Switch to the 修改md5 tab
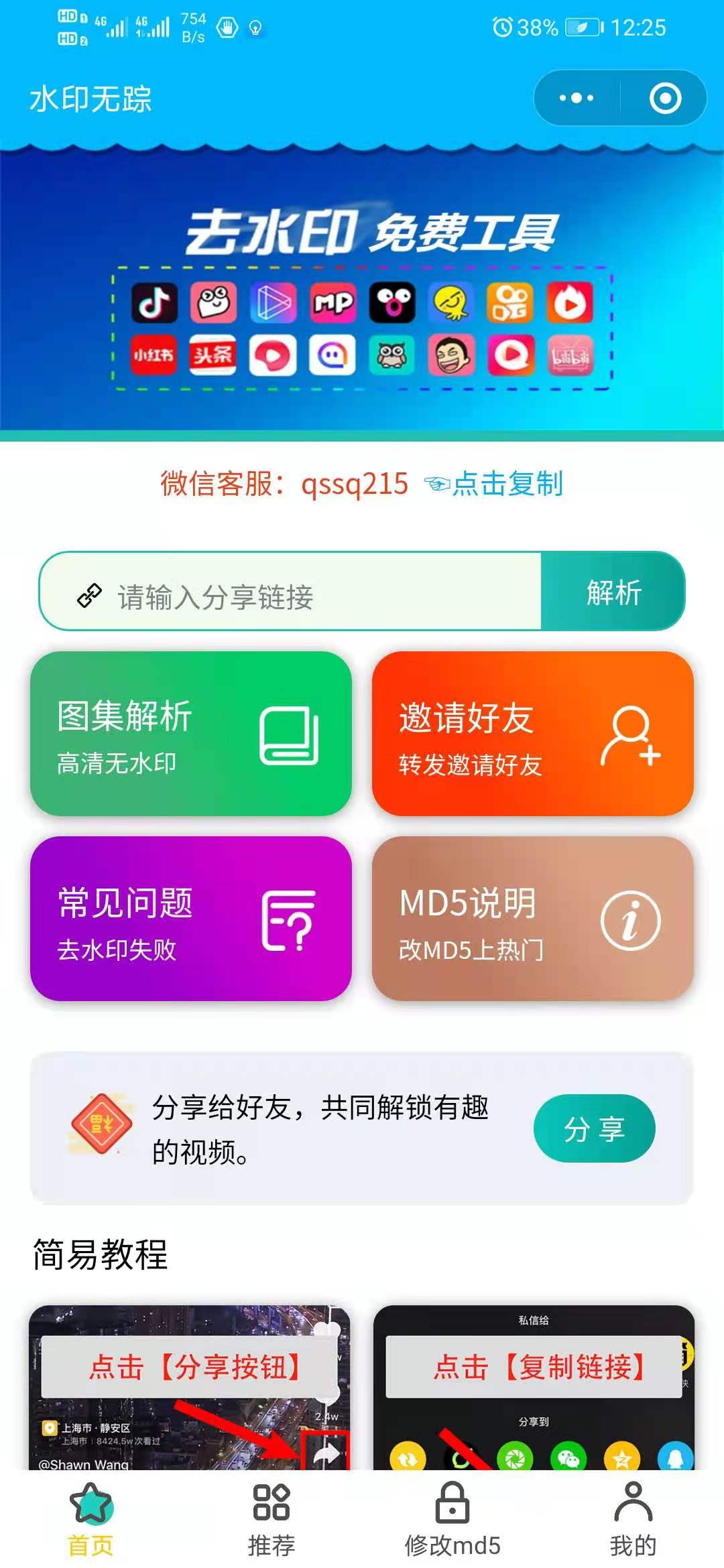The height and width of the screenshot is (1568, 724). (x=452, y=1519)
